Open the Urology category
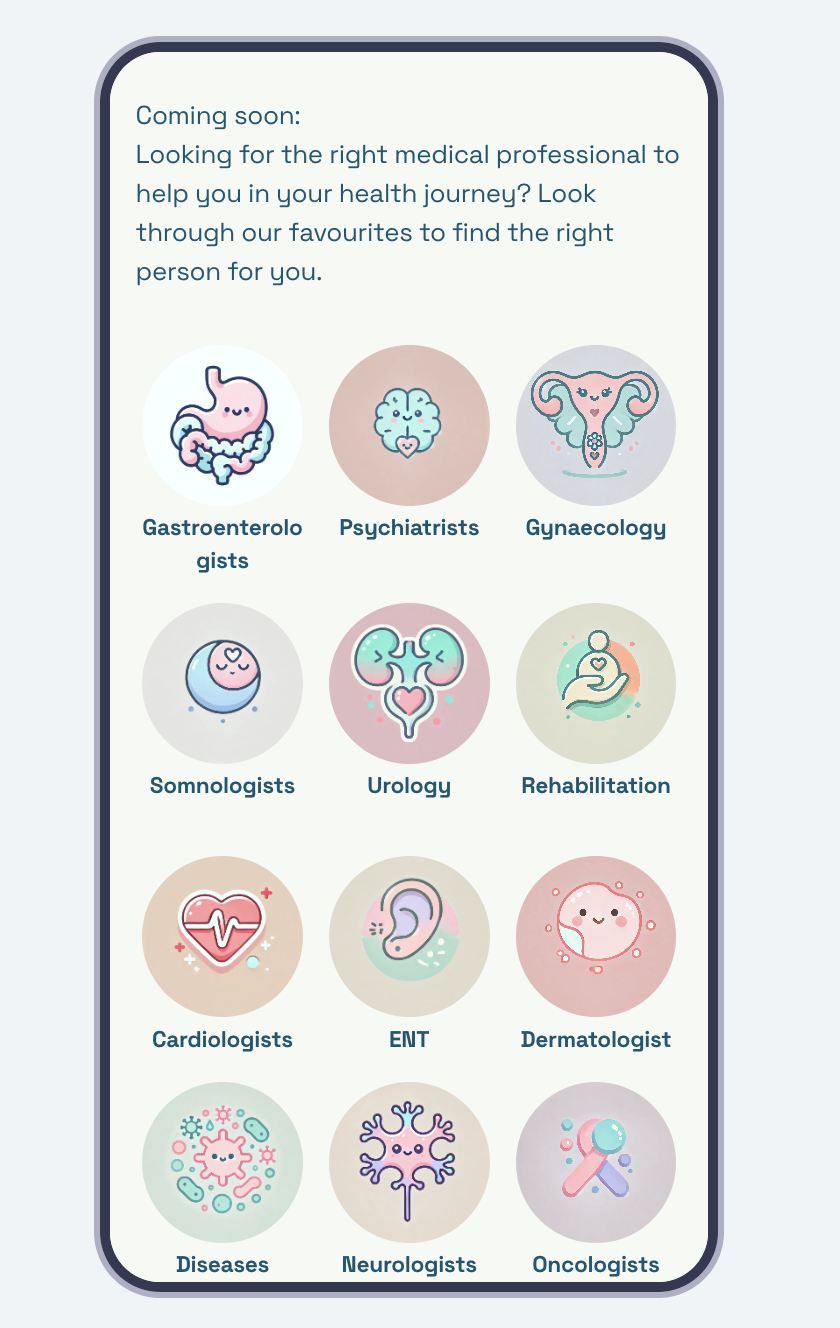 [409, 684]
